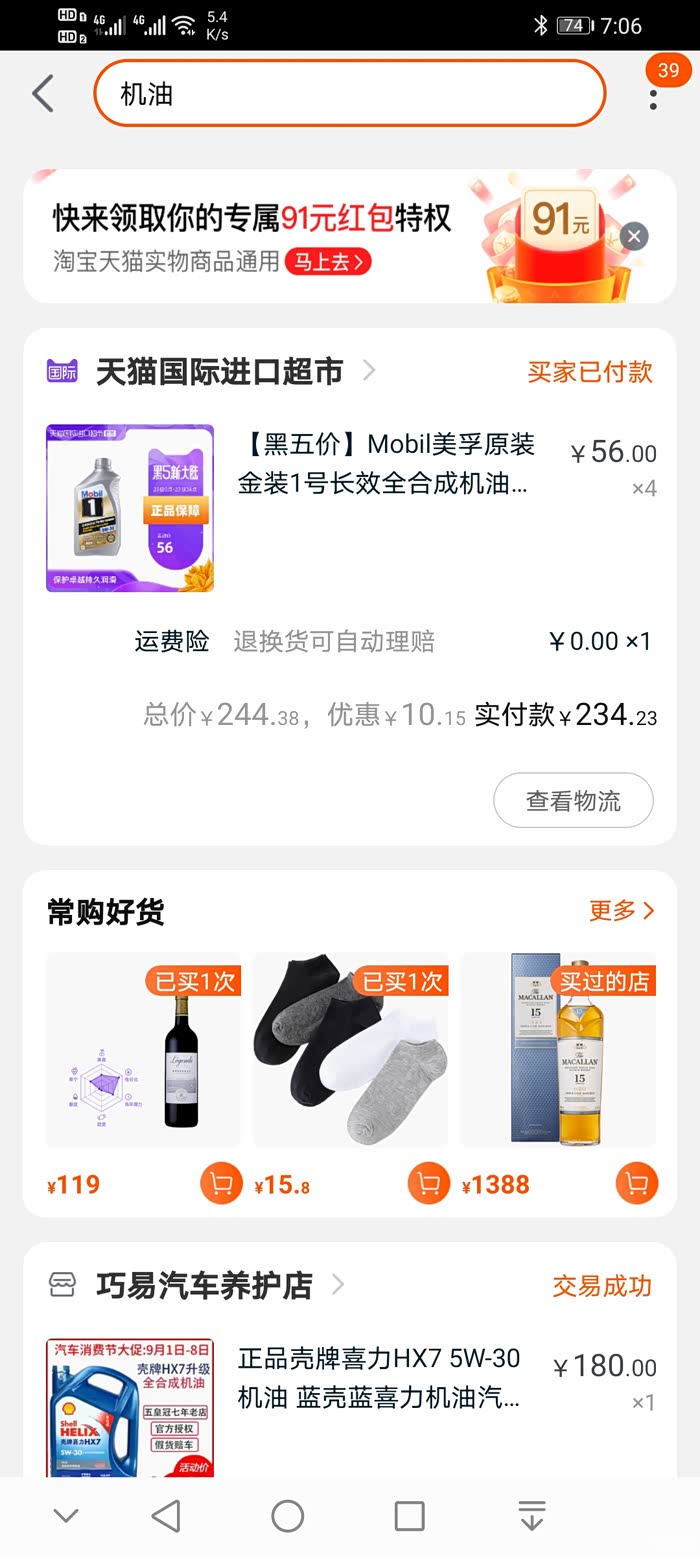This screenshot has height=1555, width=700.
Task: Tap 马上去 to claim the red packet
Action: click(328, 262)
